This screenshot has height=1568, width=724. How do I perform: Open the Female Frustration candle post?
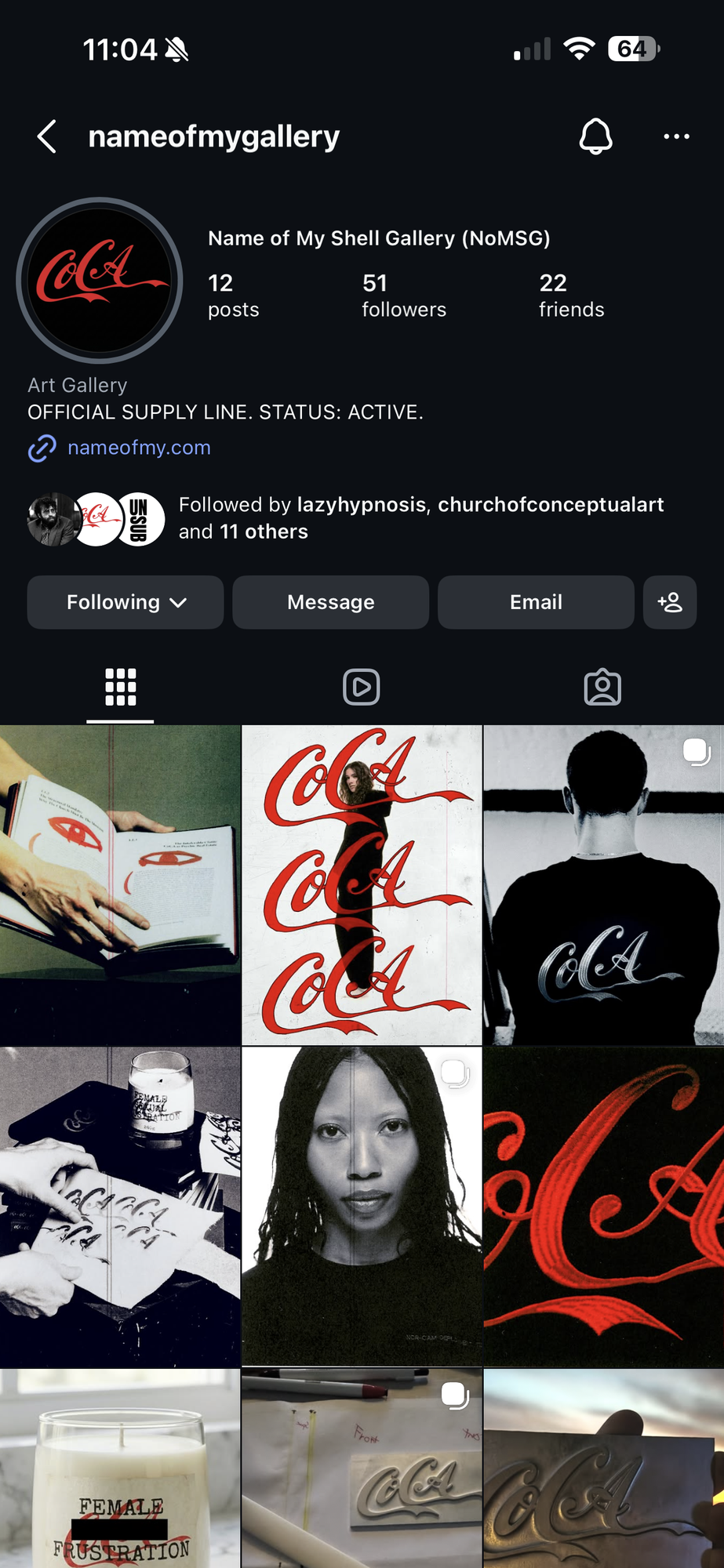pos(120,1470)
